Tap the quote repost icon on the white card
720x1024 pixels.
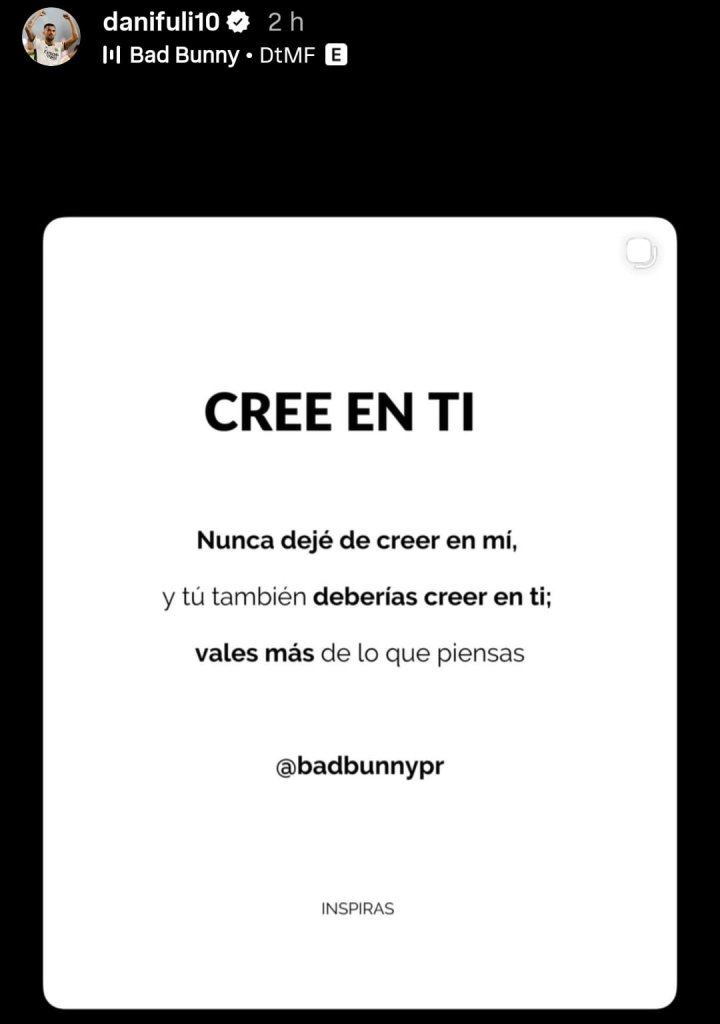tap(640, 252)
